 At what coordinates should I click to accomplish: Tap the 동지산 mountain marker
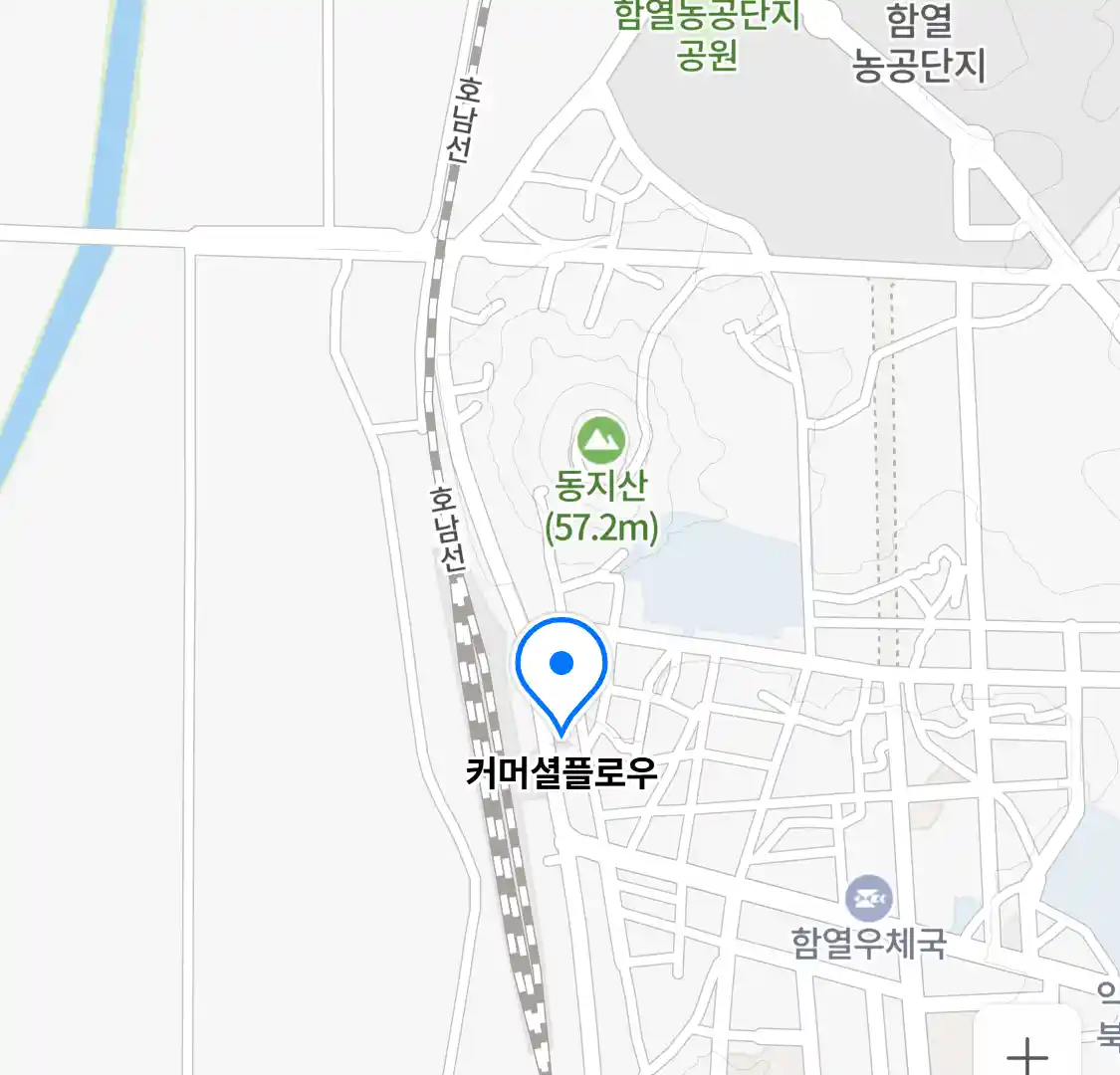coord(601,440)
